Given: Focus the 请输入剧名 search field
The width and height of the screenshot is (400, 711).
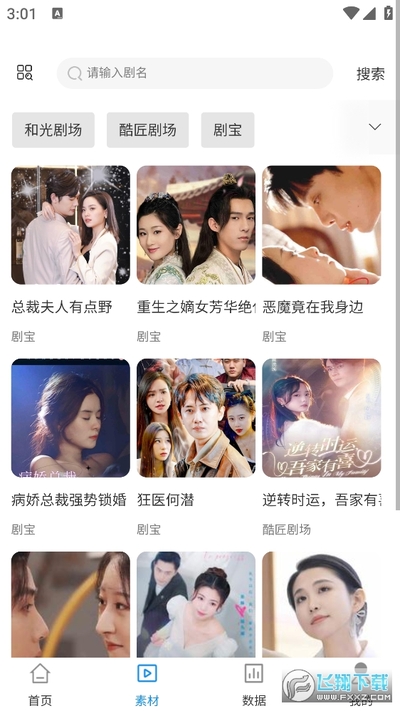Looking at the screenshot, I should tap(195, 73).
